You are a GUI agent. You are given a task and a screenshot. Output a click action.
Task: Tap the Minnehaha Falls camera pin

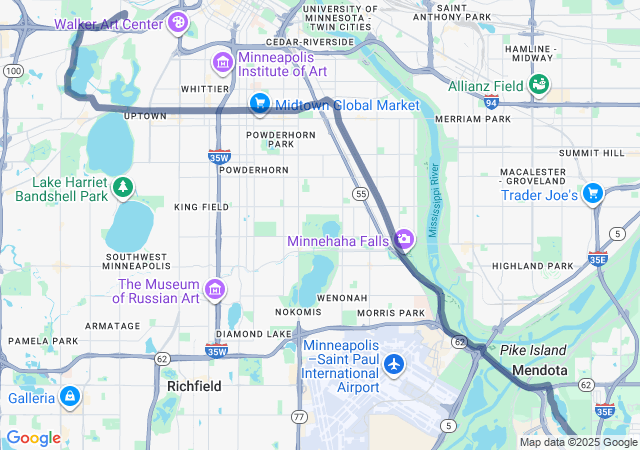pos(404,239)
